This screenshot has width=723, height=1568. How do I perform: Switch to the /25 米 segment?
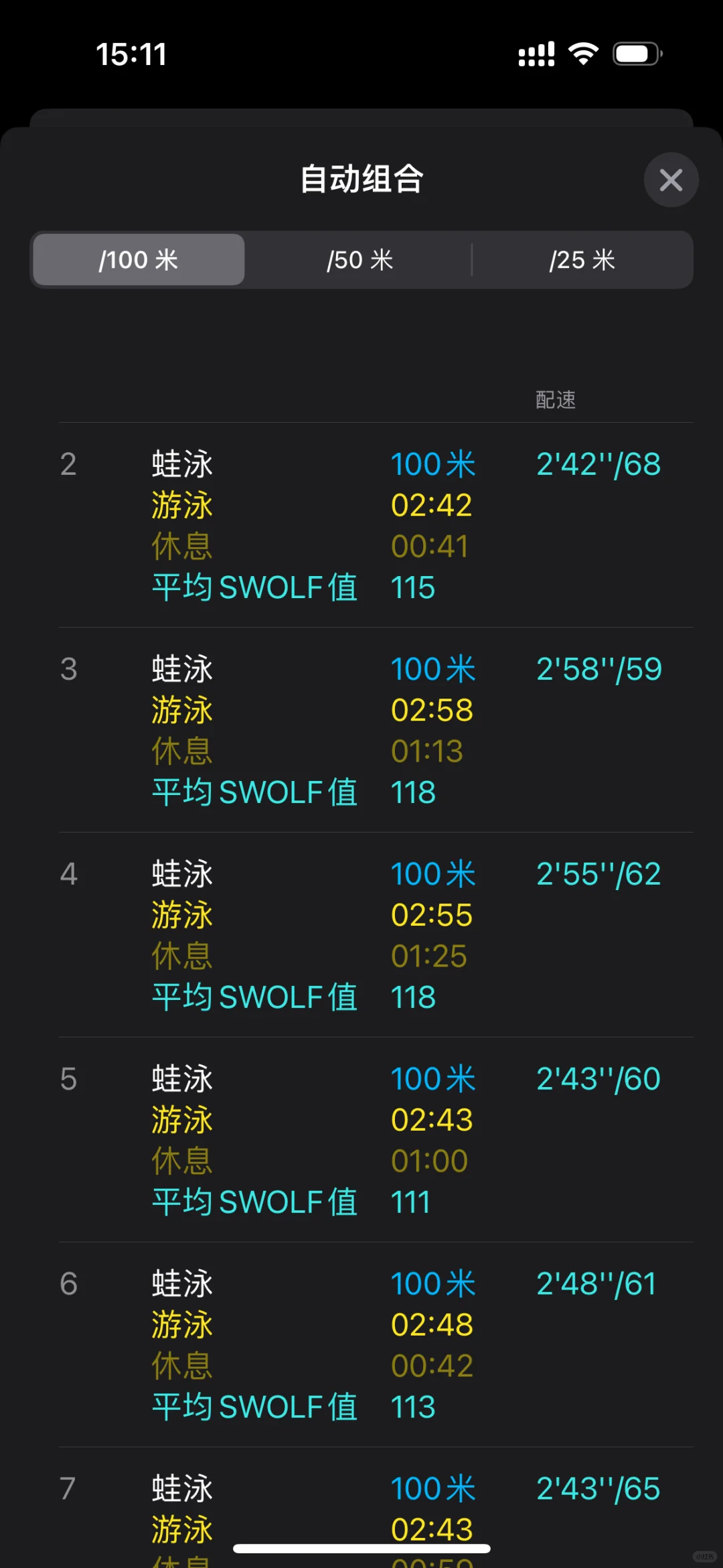582,260
